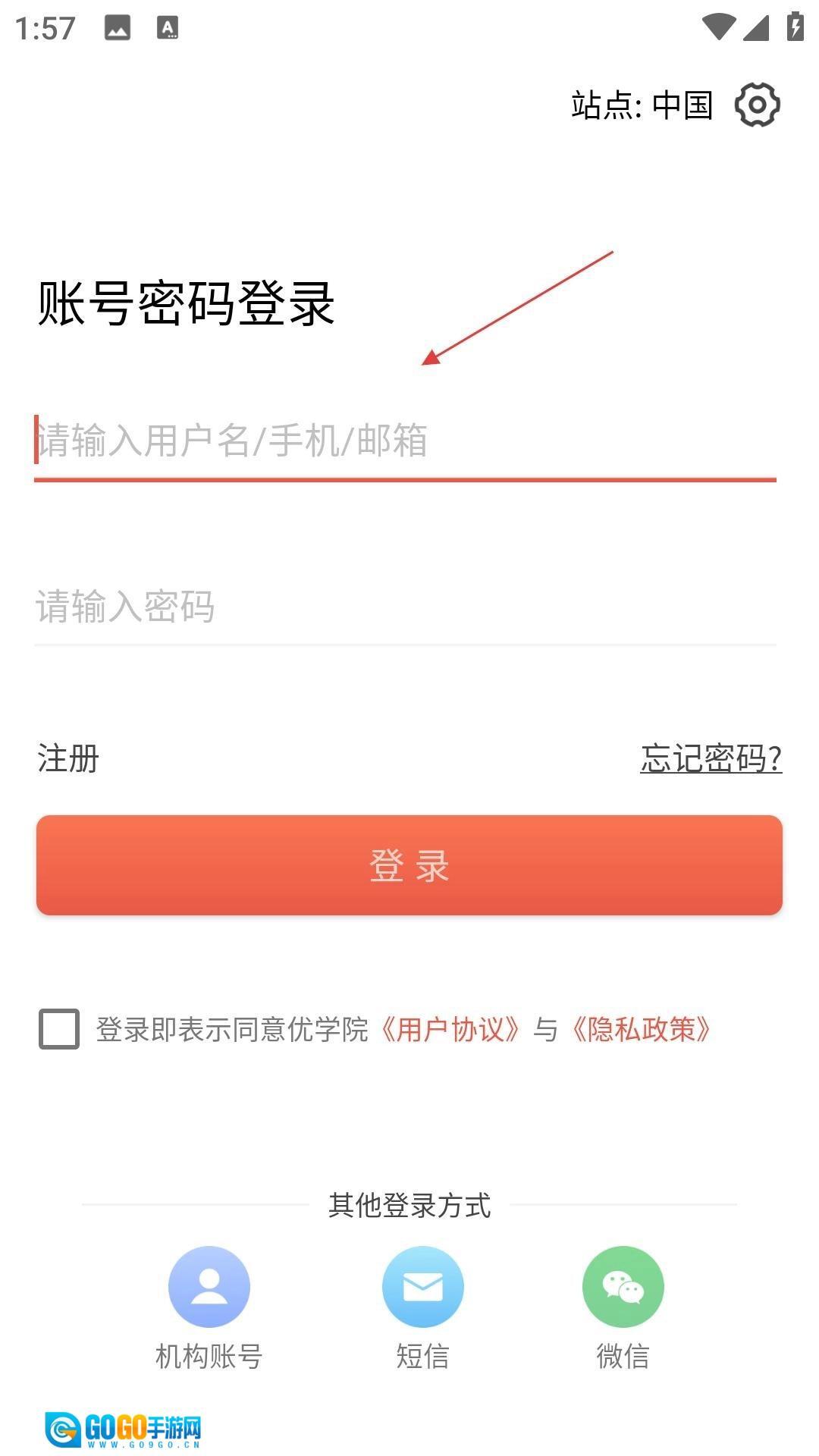This screenshot has width=819, height=1456.
Task: Tap the password input field
Action: coord(405,607)
